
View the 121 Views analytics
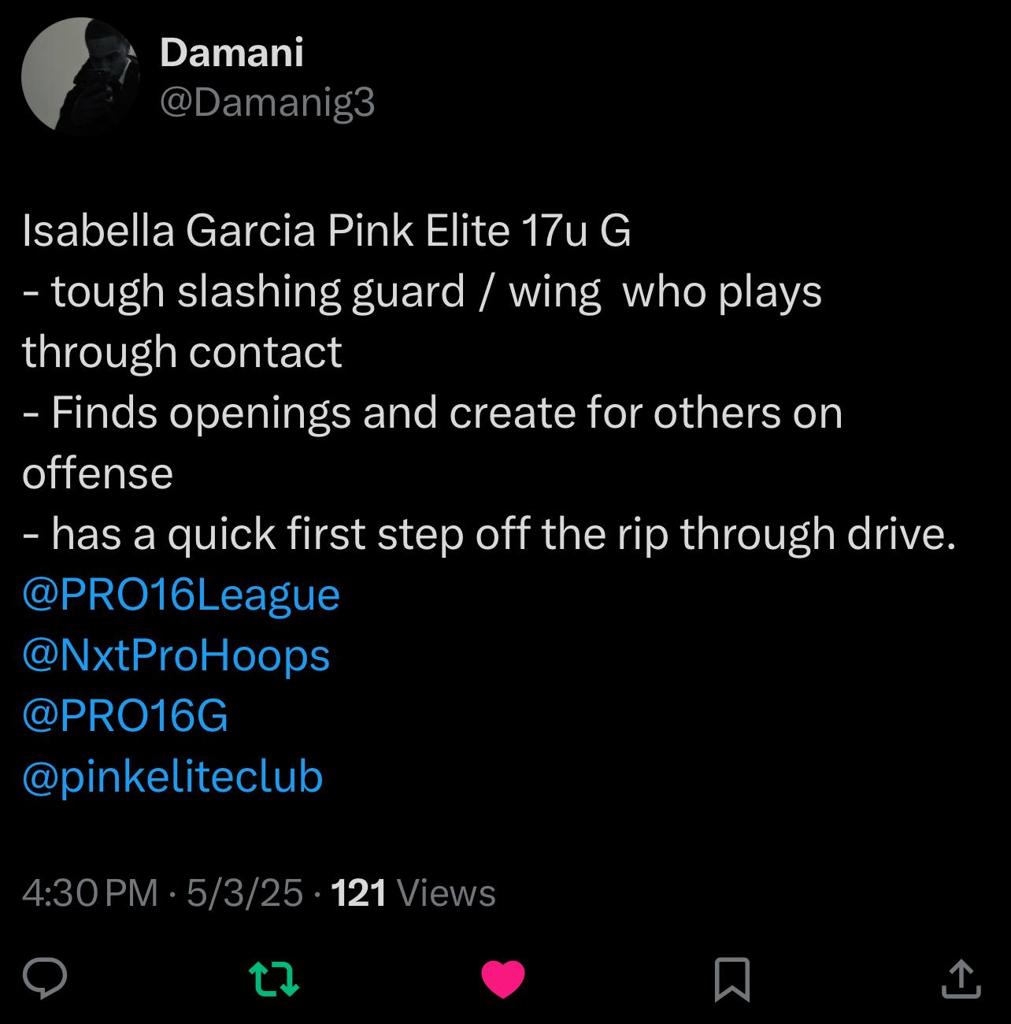click(x=413, y=893)
